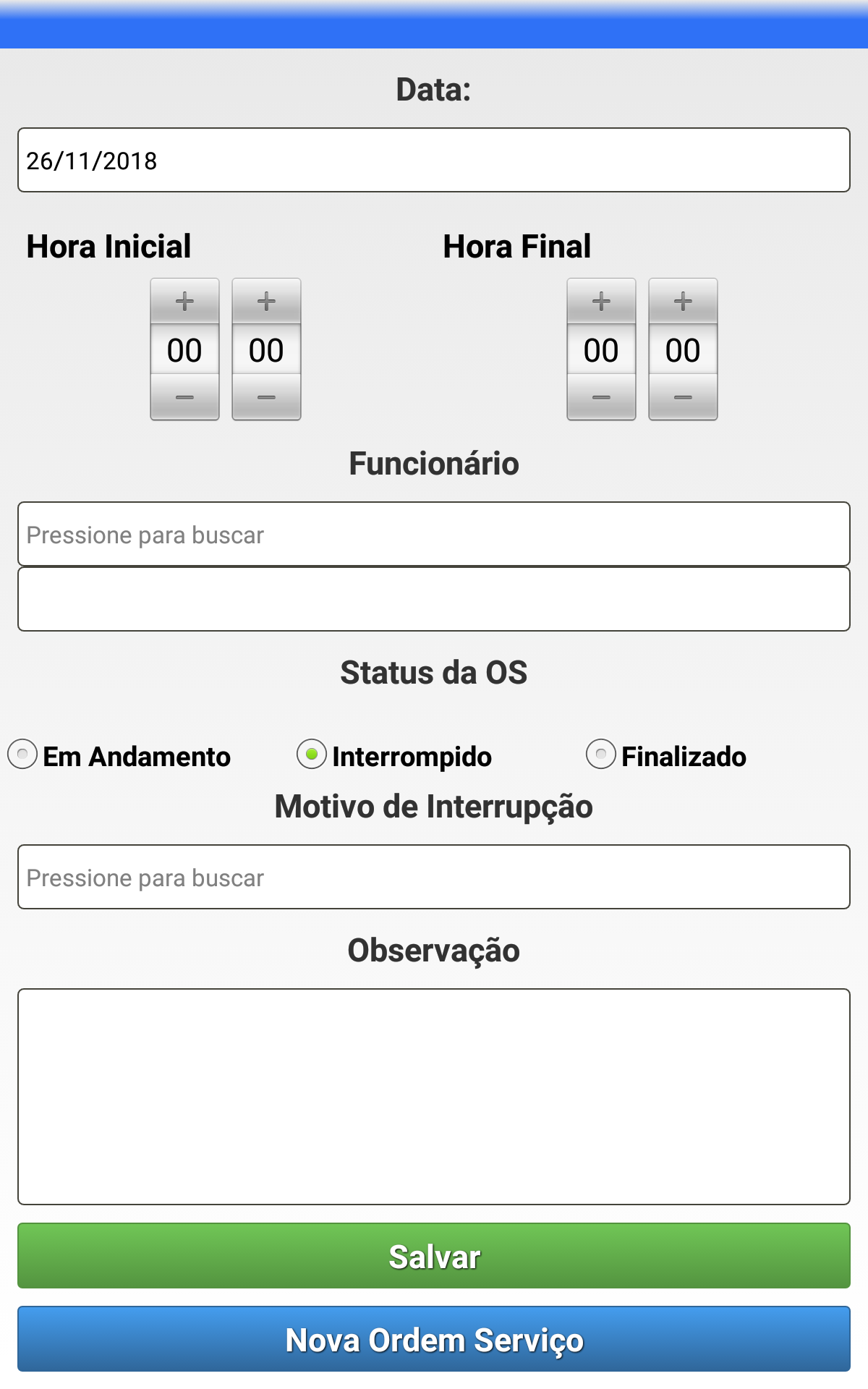Viewport: 868px width, 1389px height.
Task: Create a Nova Ordem Serviço
Action: coord(434,1339)
